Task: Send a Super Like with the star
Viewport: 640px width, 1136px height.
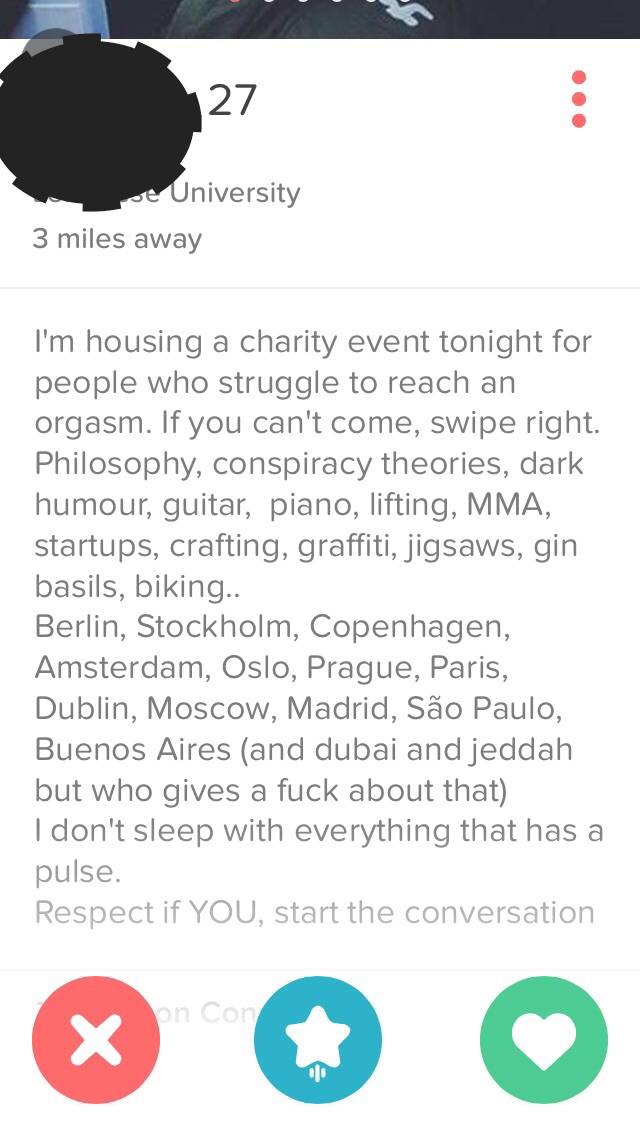Action: [317, 1040]
